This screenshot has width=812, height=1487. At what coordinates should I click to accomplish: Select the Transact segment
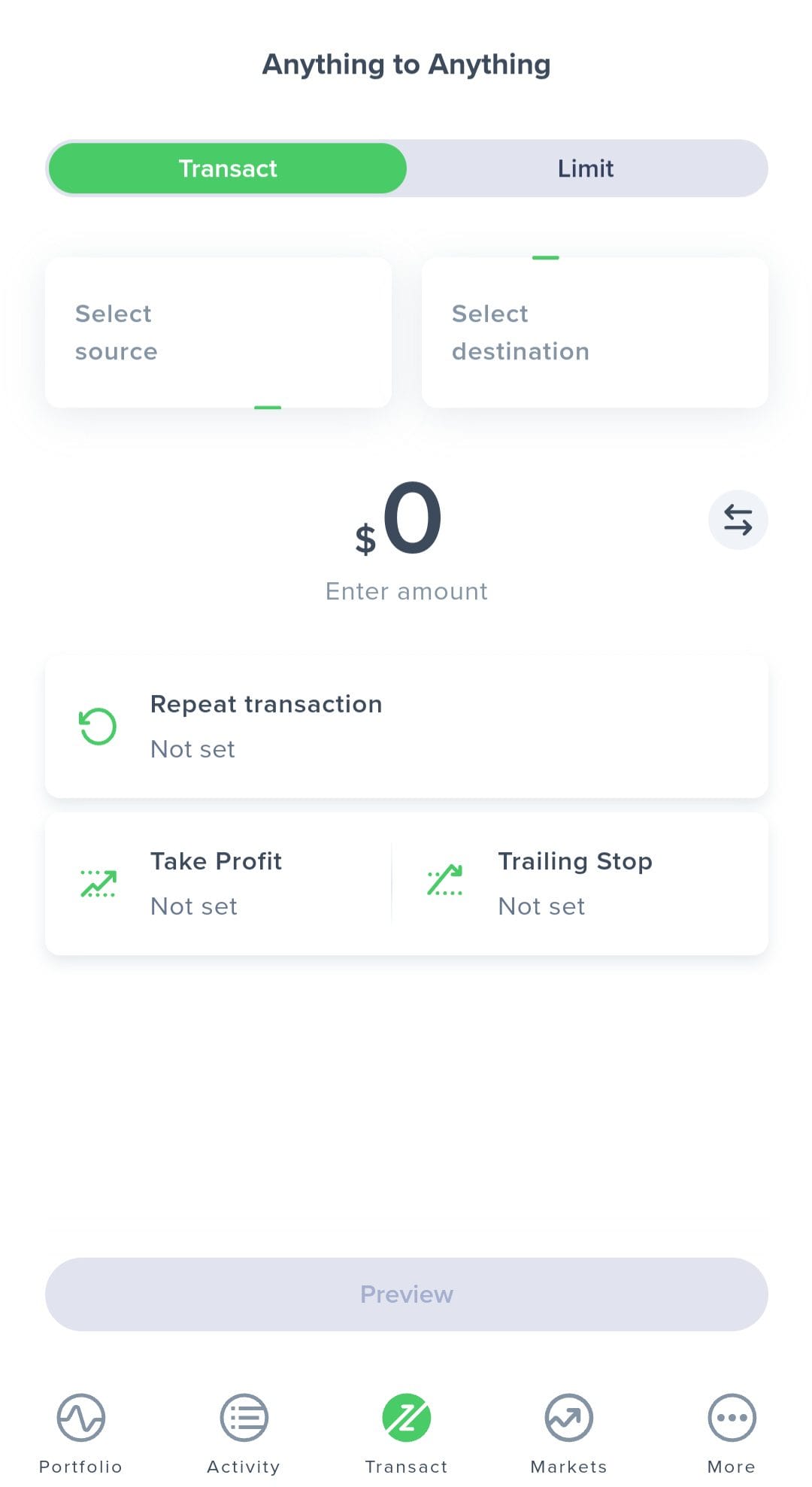[x=228, y=168]
